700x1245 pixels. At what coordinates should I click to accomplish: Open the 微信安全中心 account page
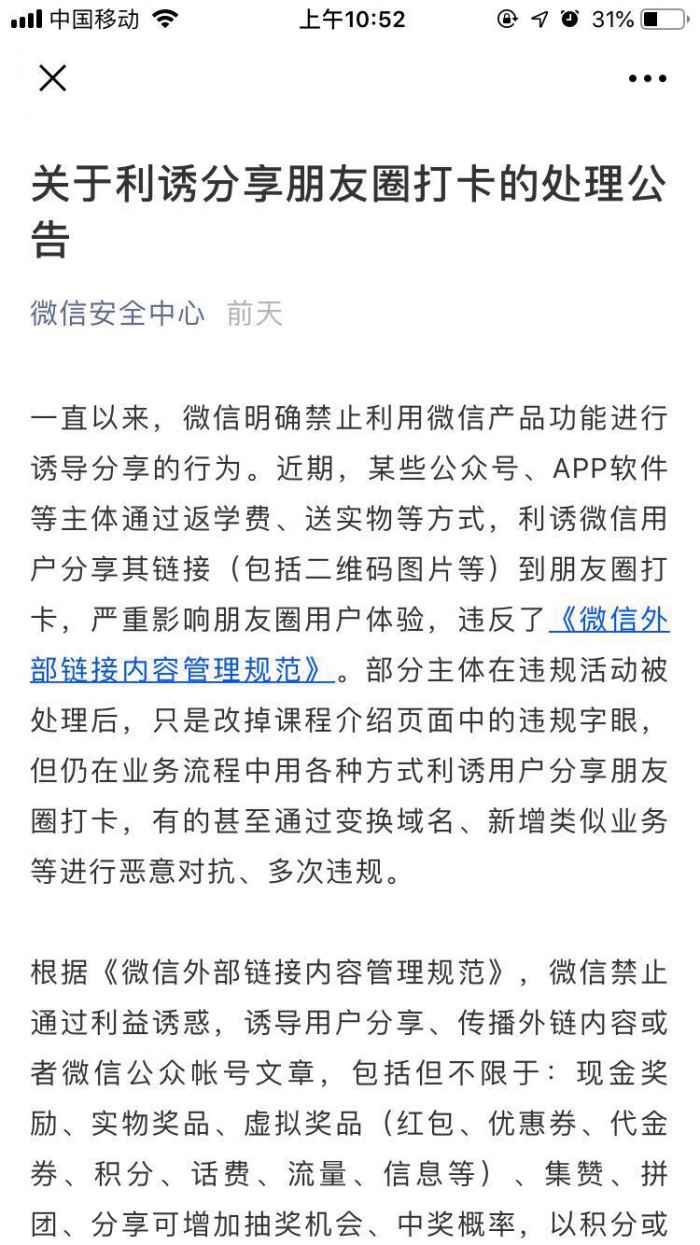(x=117, y=313)
